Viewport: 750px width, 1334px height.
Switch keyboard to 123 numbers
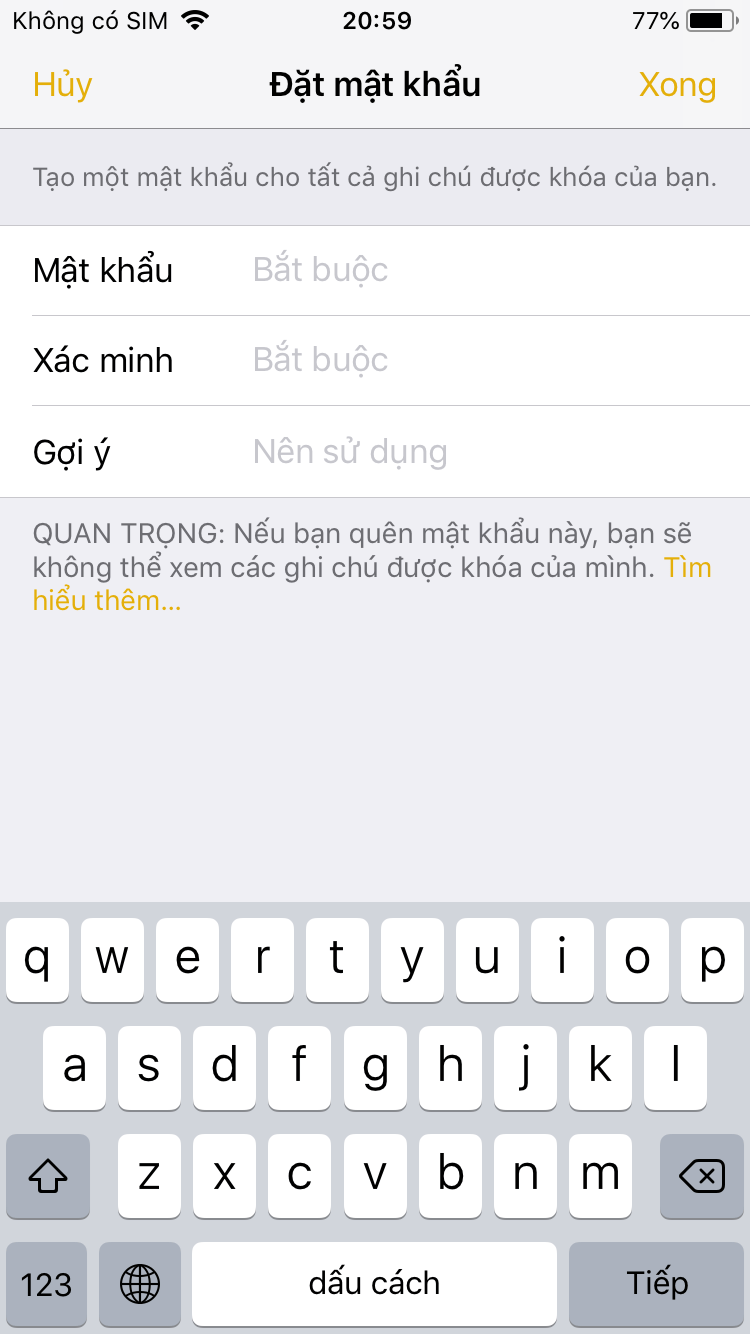[x=47, y=1283]
